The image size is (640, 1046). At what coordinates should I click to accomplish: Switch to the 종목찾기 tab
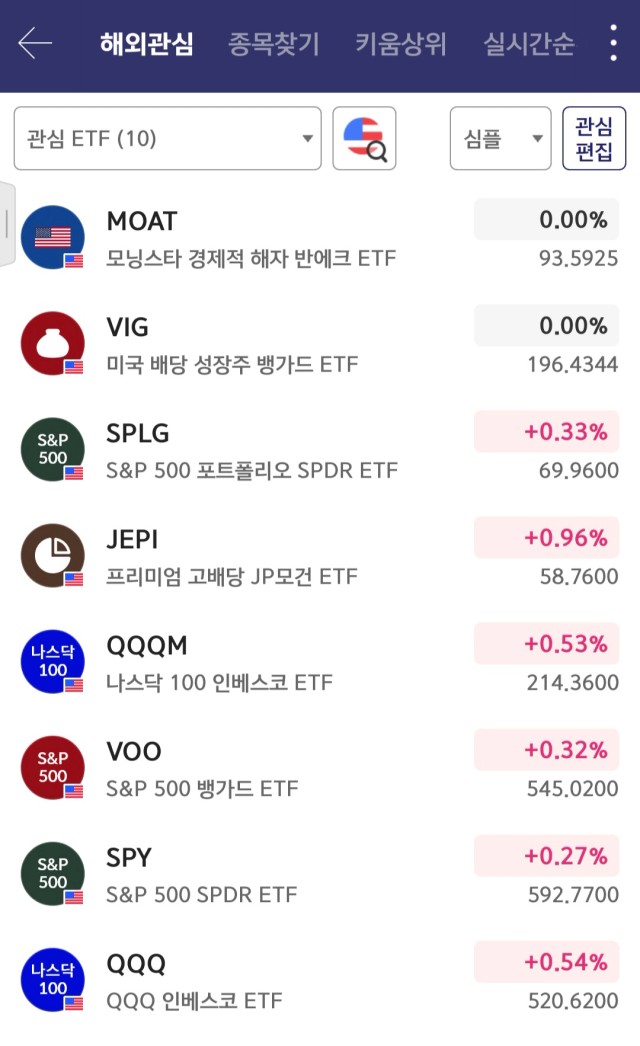pos(274,44)
